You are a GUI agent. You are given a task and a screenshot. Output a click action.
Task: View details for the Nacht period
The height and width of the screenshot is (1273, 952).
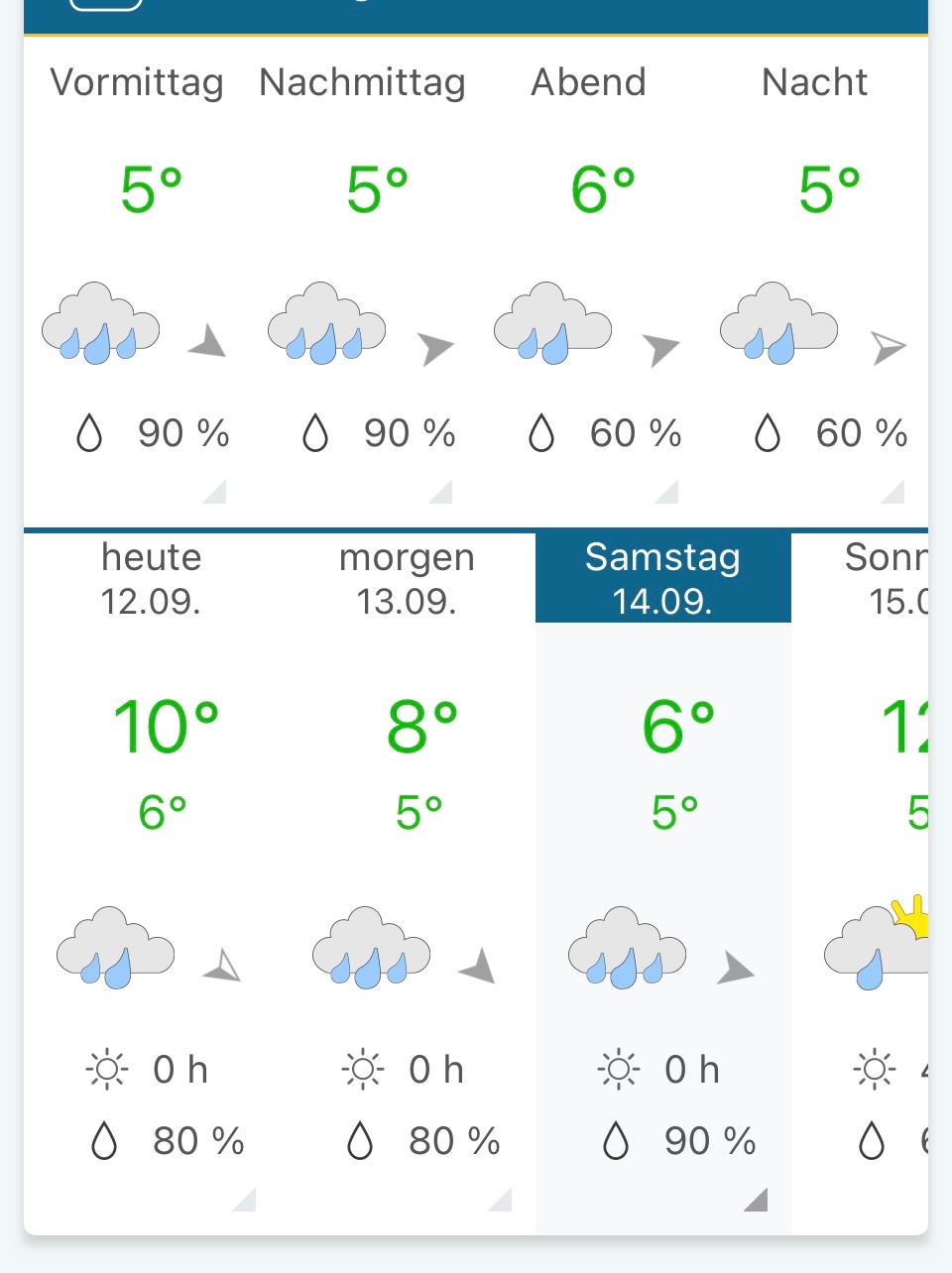(x=893, y=491)
